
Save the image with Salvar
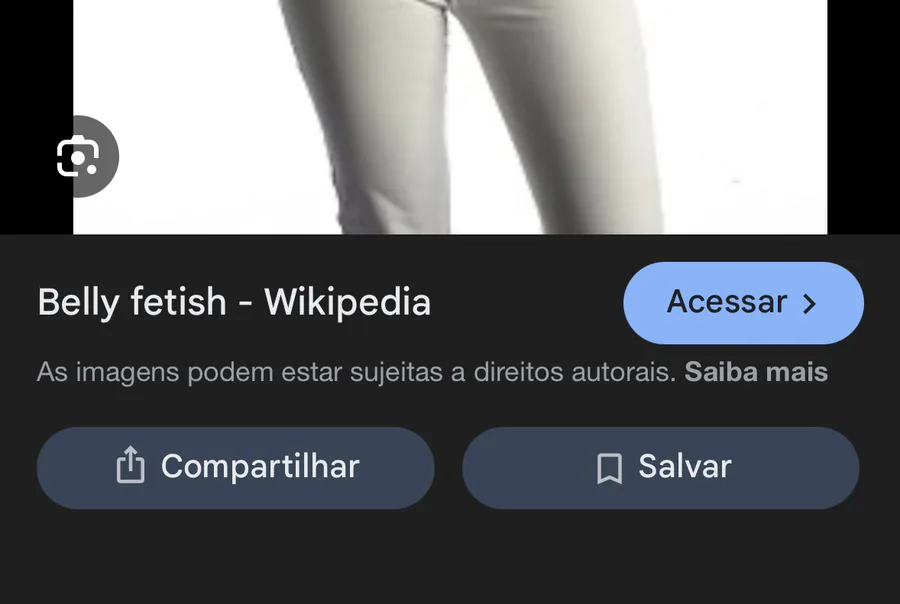660,467
